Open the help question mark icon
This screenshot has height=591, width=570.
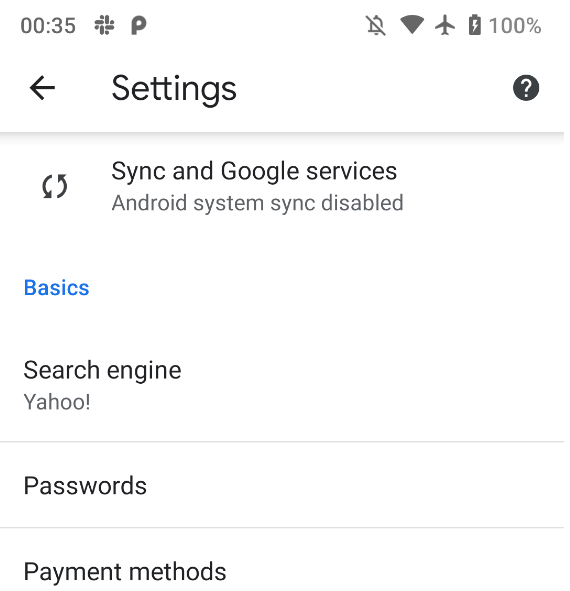[x=526, y=88]
